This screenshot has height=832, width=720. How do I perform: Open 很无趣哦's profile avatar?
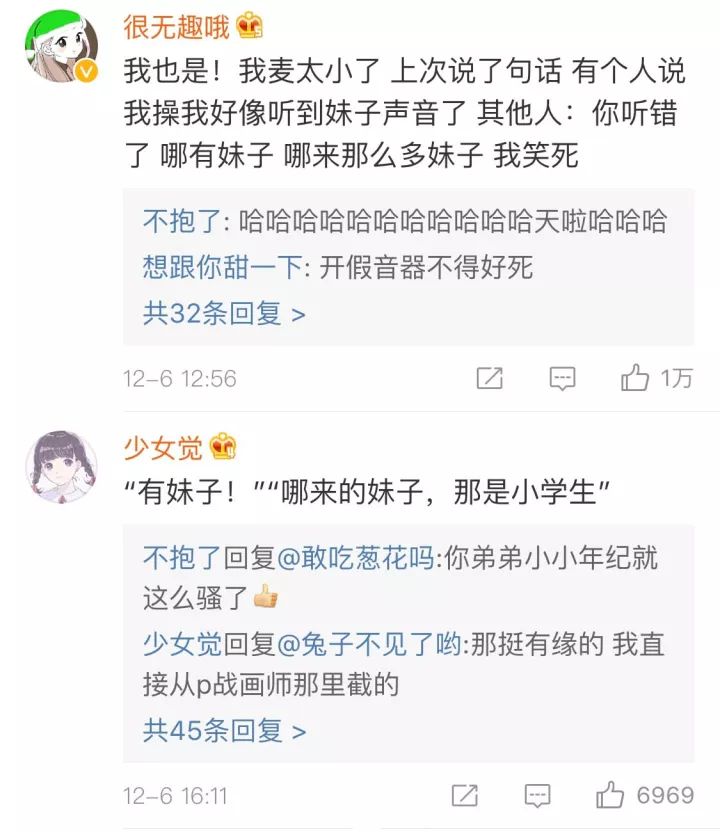tap(58, 47)
